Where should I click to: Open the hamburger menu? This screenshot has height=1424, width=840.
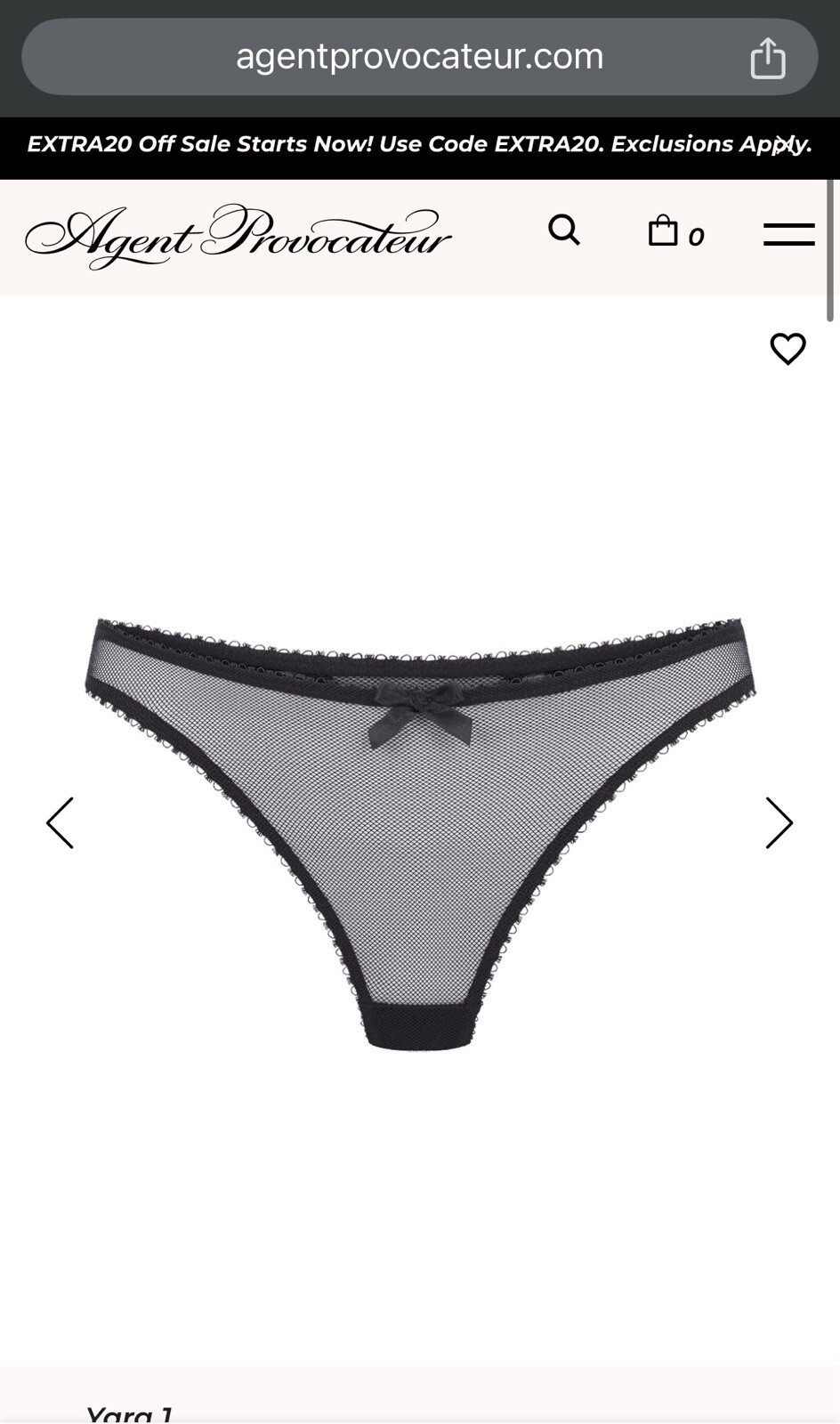click(x=788, y=234)
